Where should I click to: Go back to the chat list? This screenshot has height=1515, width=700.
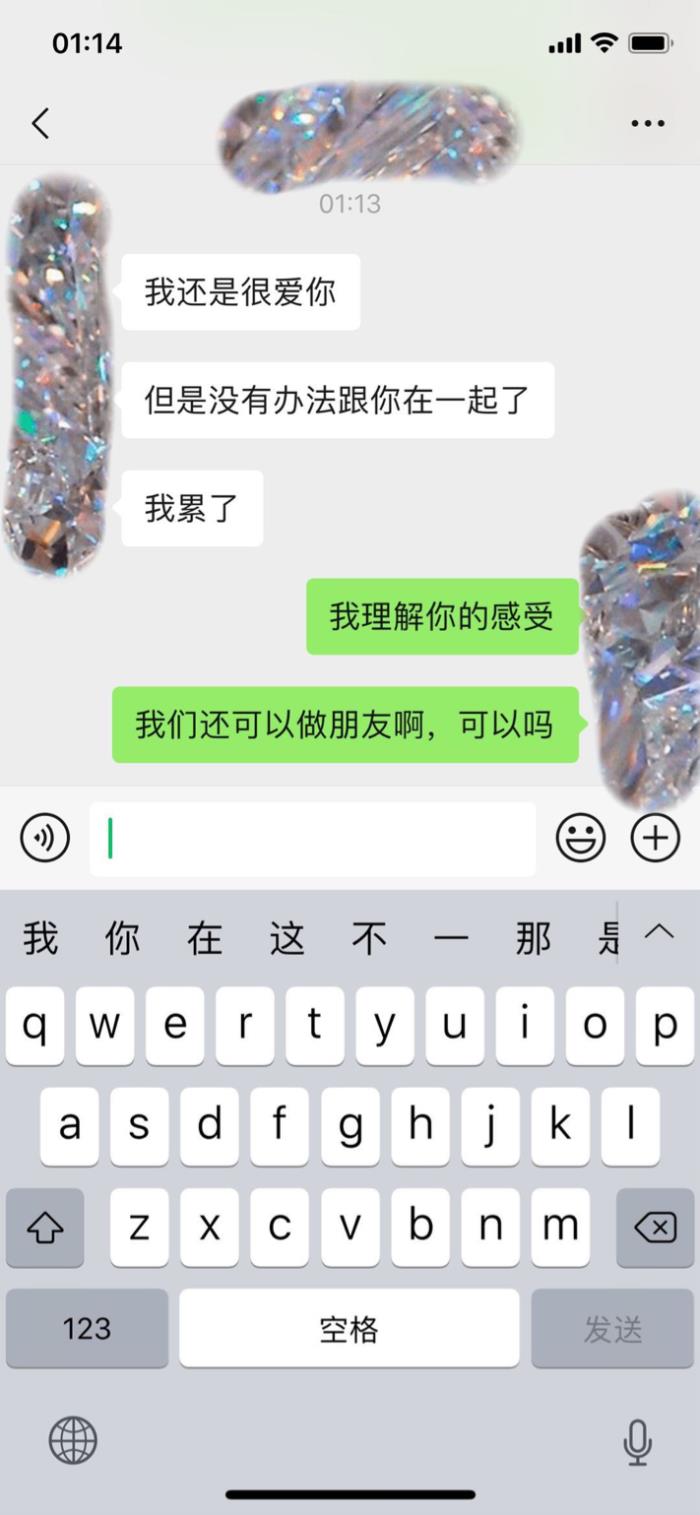tap(40, 123)
